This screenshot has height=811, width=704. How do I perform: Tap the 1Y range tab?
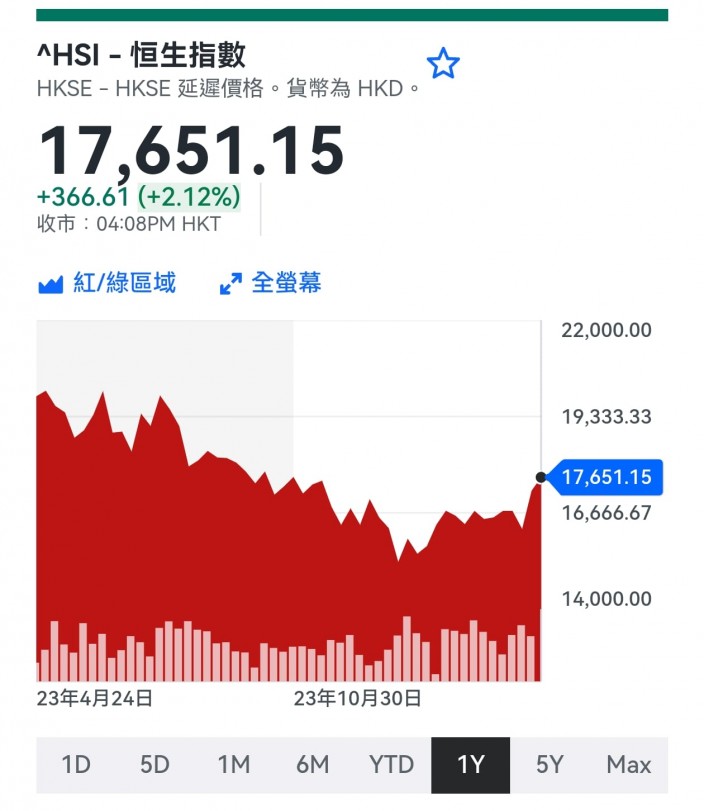point(471,764)
